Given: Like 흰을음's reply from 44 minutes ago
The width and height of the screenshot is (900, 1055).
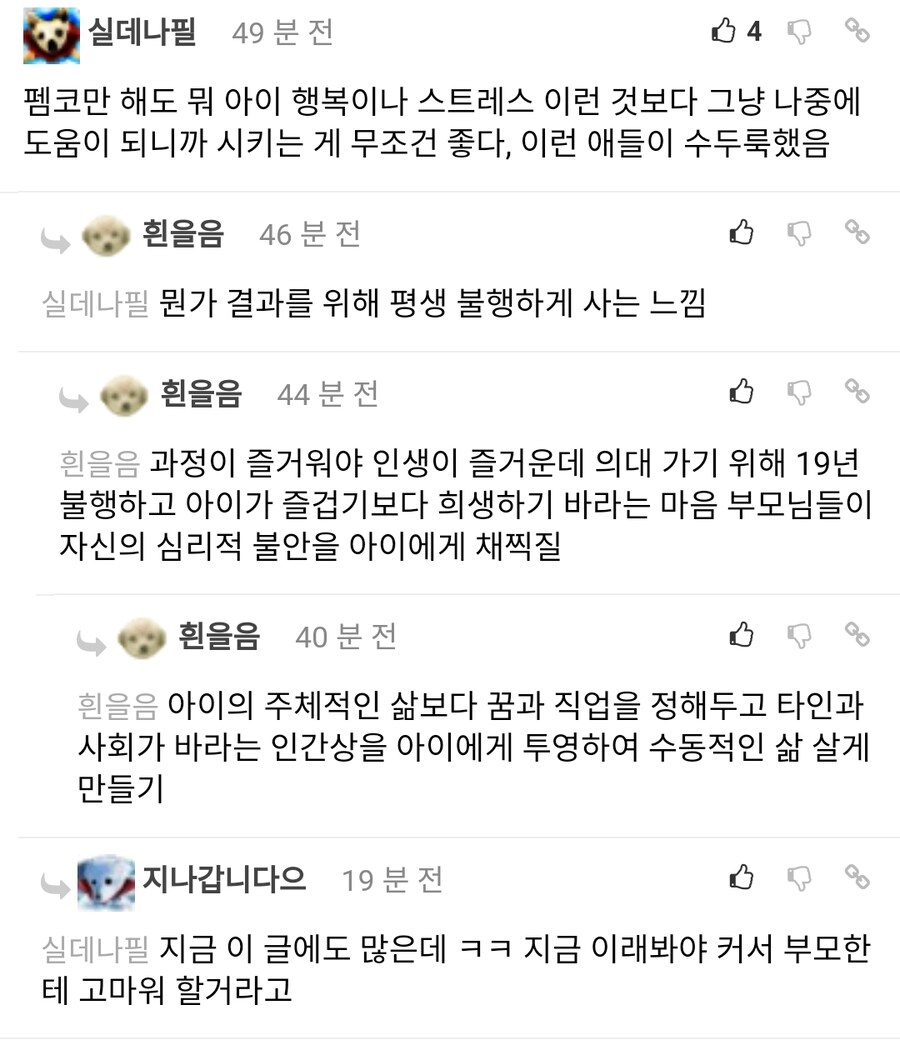Looking at the screenshot, I should coord(741,391).
